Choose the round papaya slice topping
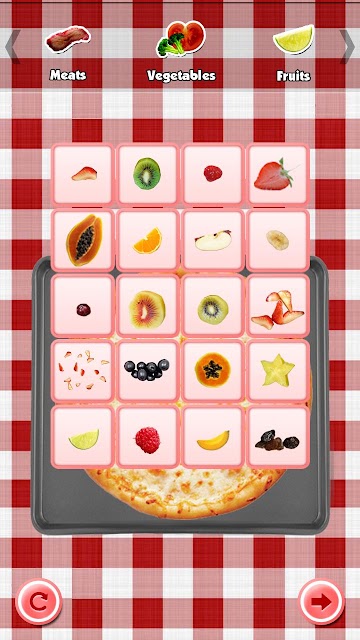The width and height of the screenshot is (360, 640). (213, 371)
